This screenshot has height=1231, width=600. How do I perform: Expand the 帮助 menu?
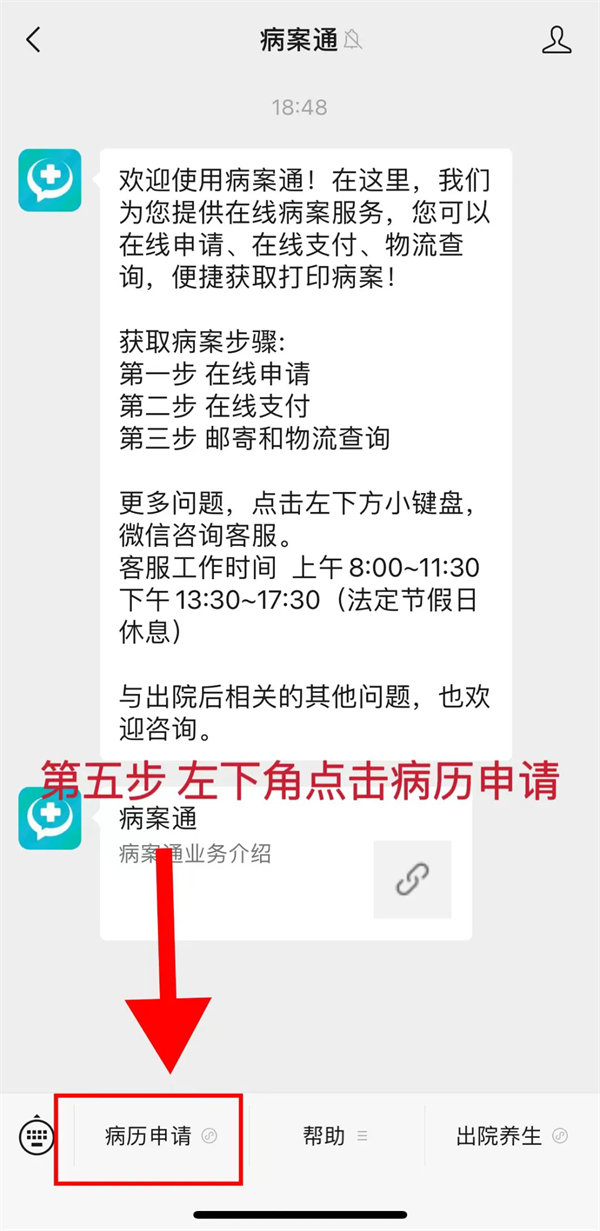tap(335, 1136)
